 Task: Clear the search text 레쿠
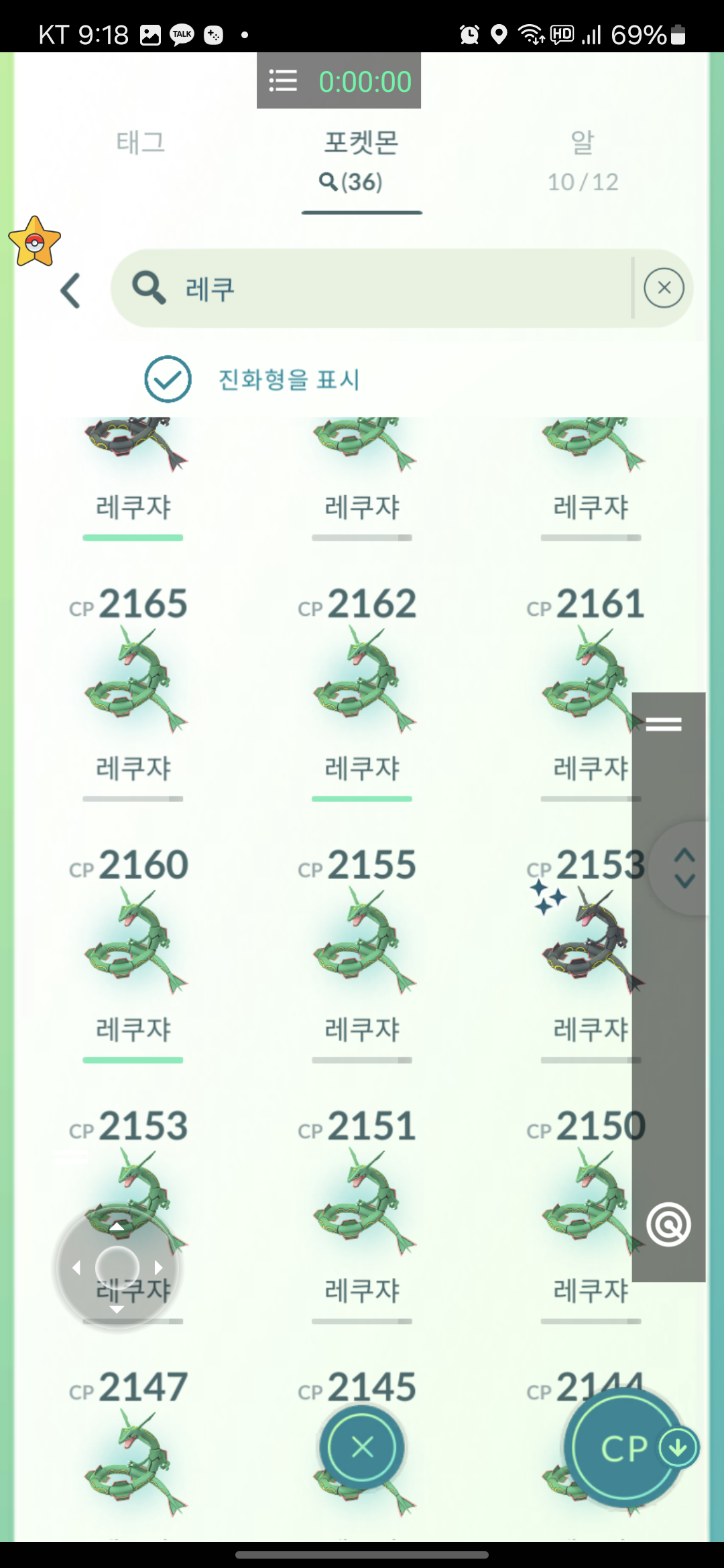(x=664, y=288)
